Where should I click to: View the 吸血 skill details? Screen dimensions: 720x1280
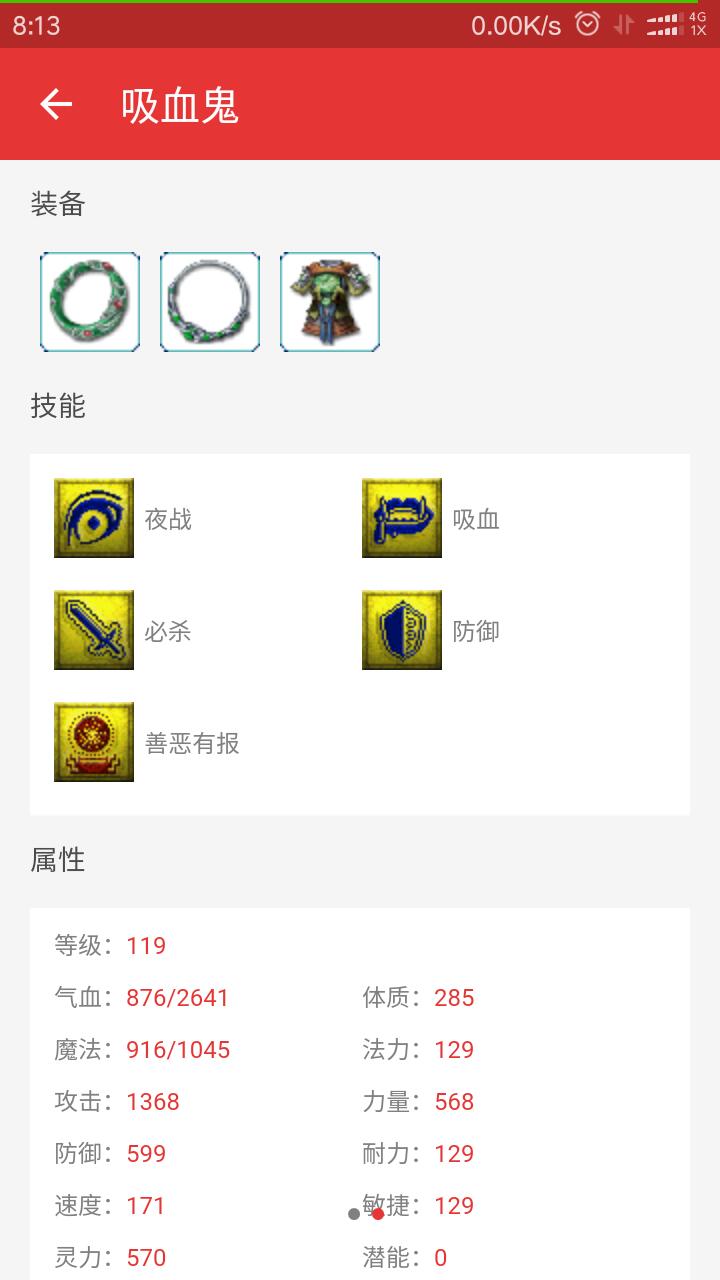[402, 518]
